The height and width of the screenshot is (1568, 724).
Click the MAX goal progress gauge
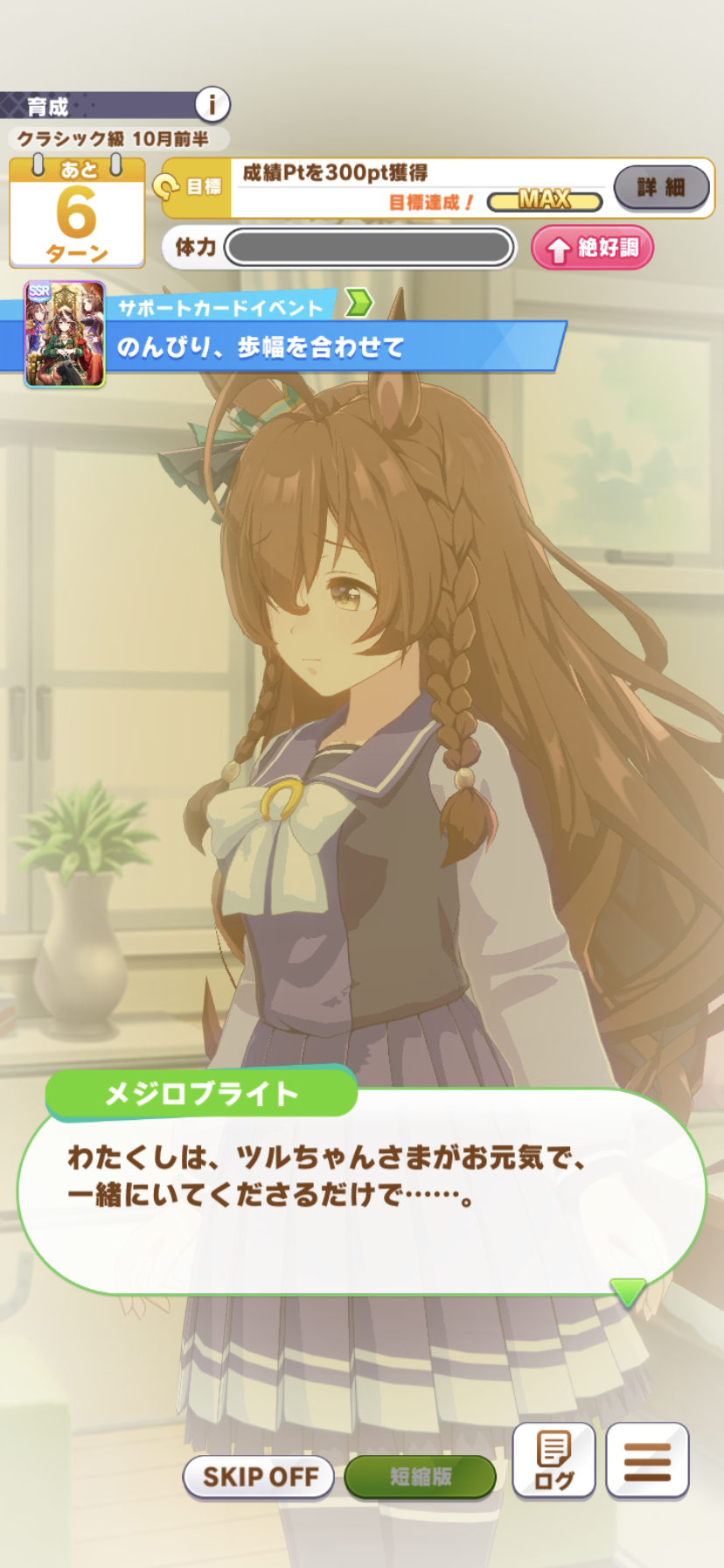[x=544, y=201]
